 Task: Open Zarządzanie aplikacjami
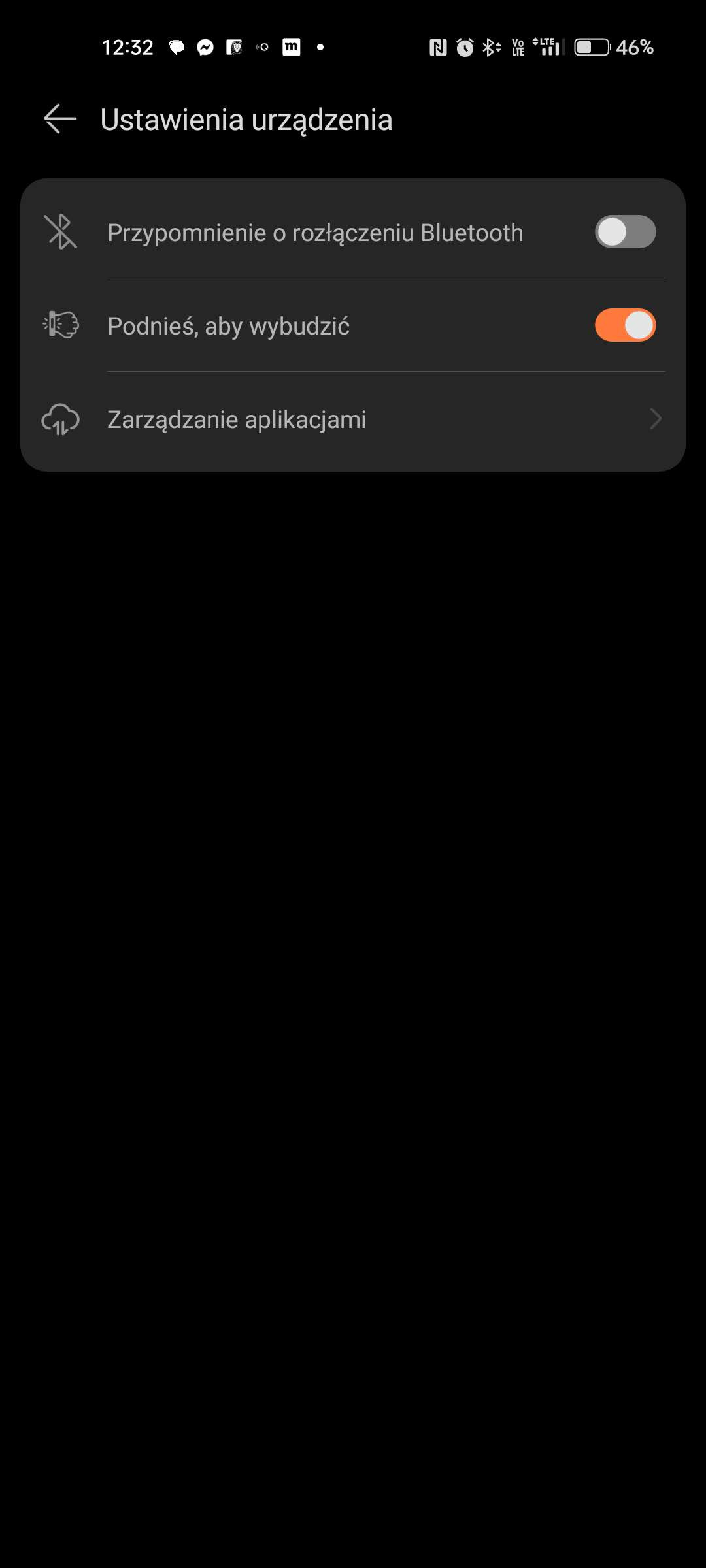point(353,419)
